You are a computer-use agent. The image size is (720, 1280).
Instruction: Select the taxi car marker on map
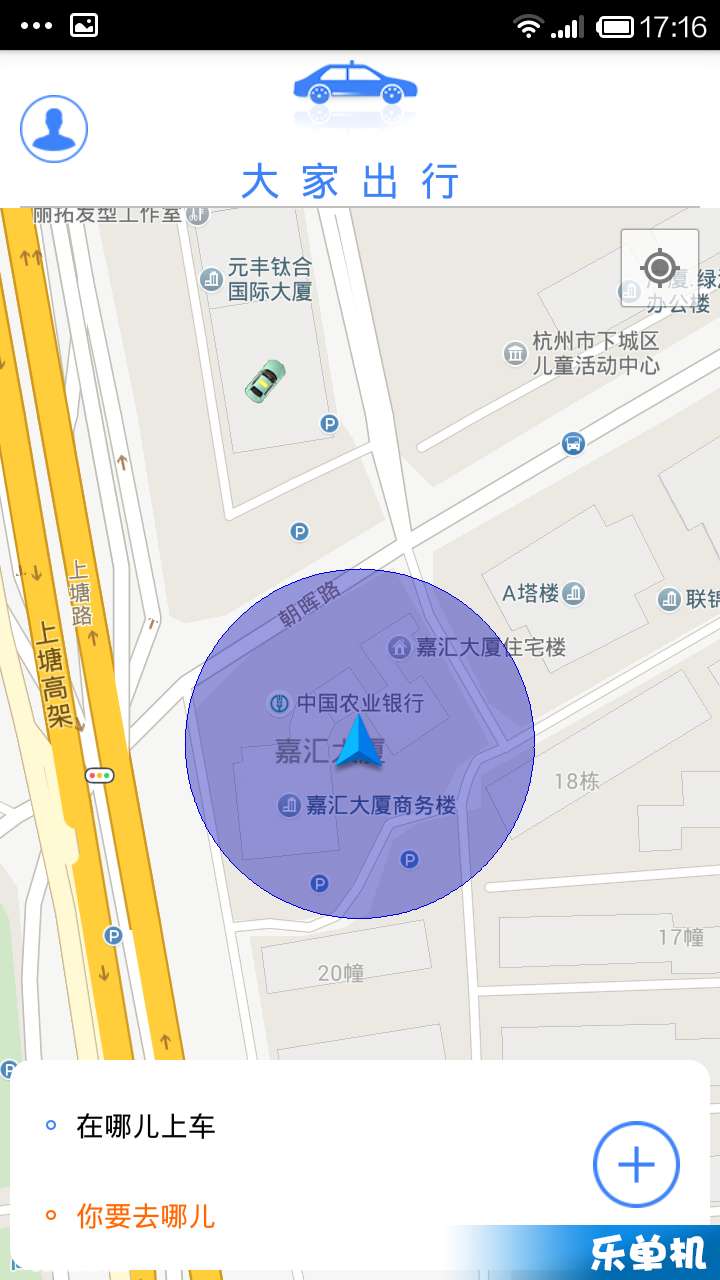tap(266, 381)
